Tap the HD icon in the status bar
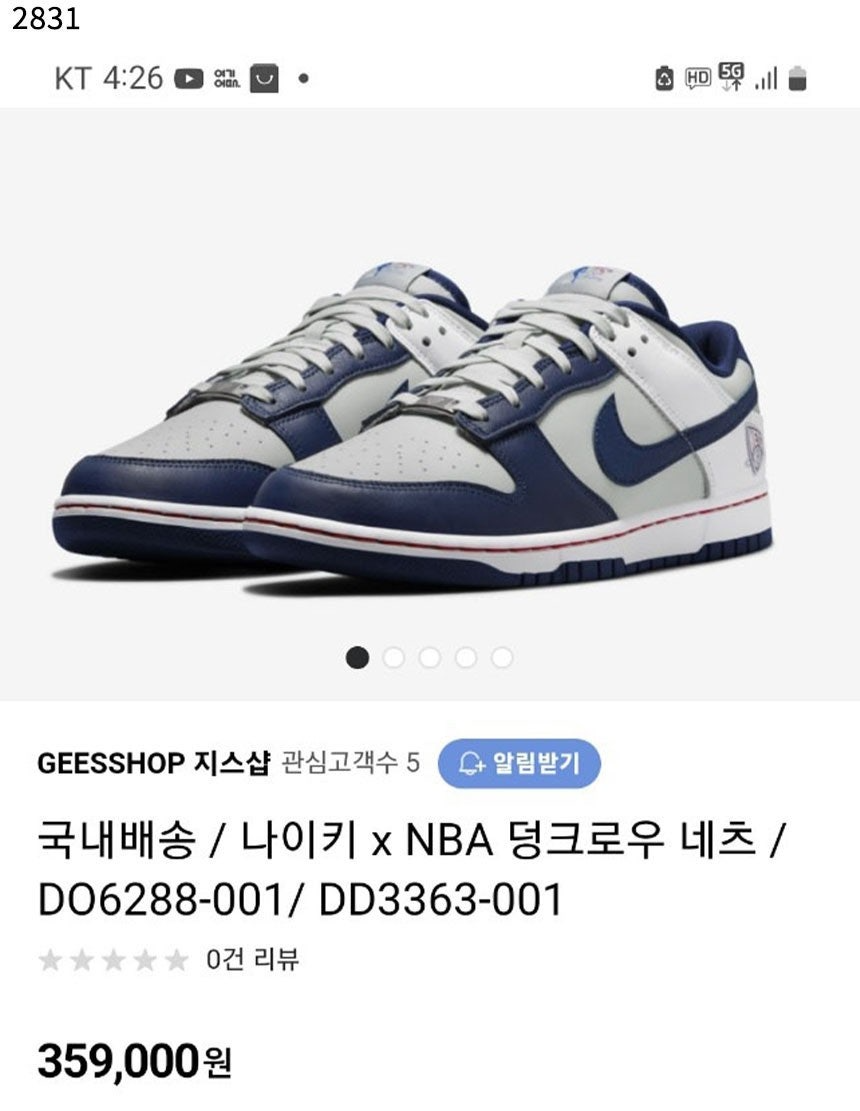Screen dimensions: 860x1111 click(x=697, y=80)
